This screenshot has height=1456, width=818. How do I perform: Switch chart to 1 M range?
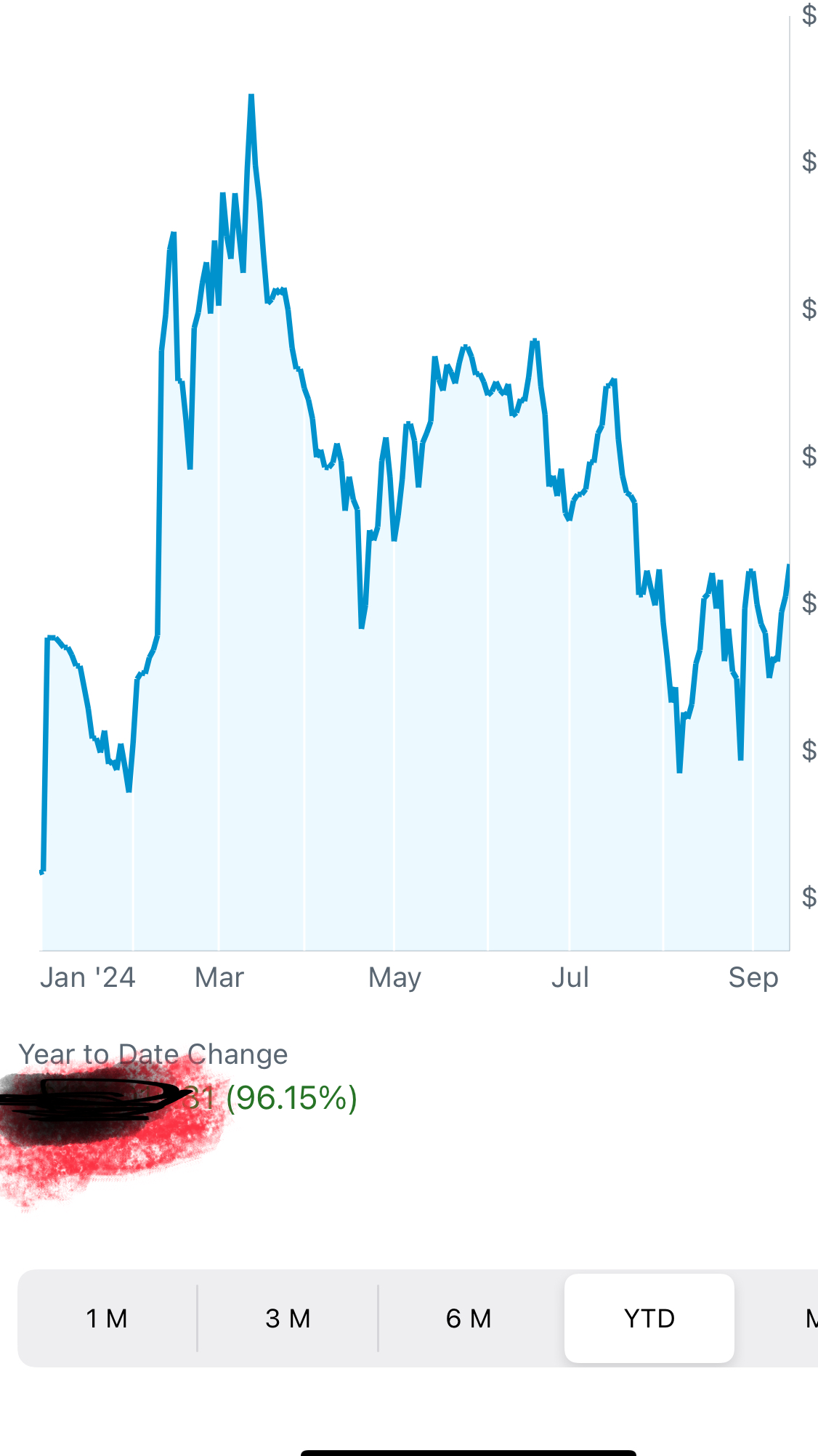[107, 1318]
